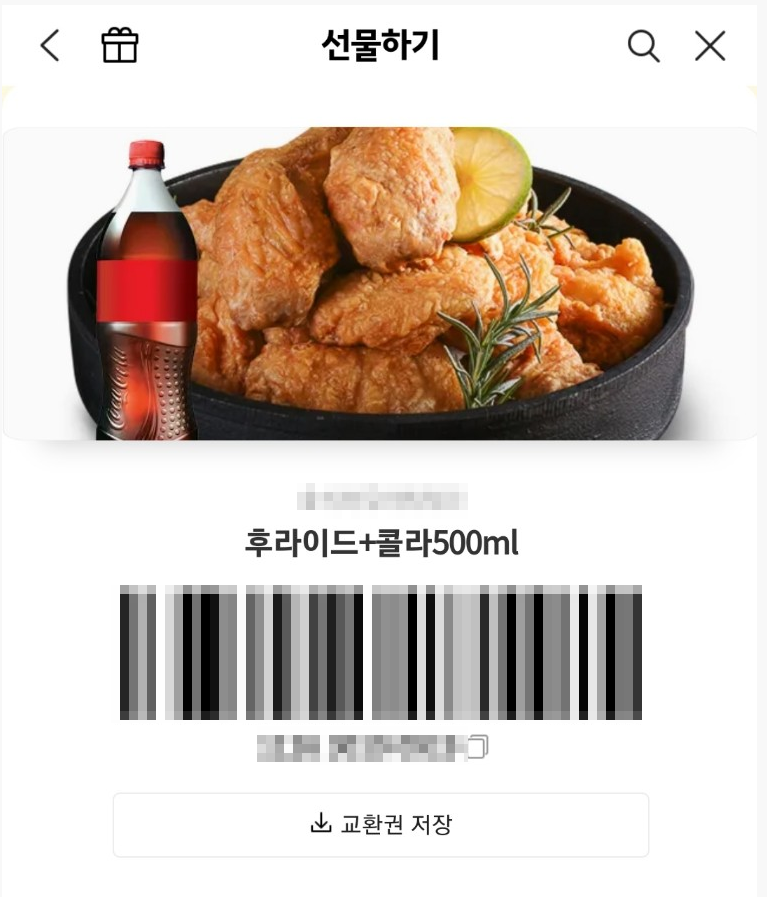Image resolution: width=767 pixels, height=897 pixels.
Task: Select the back chevron arrow
Action: (48, 45)
